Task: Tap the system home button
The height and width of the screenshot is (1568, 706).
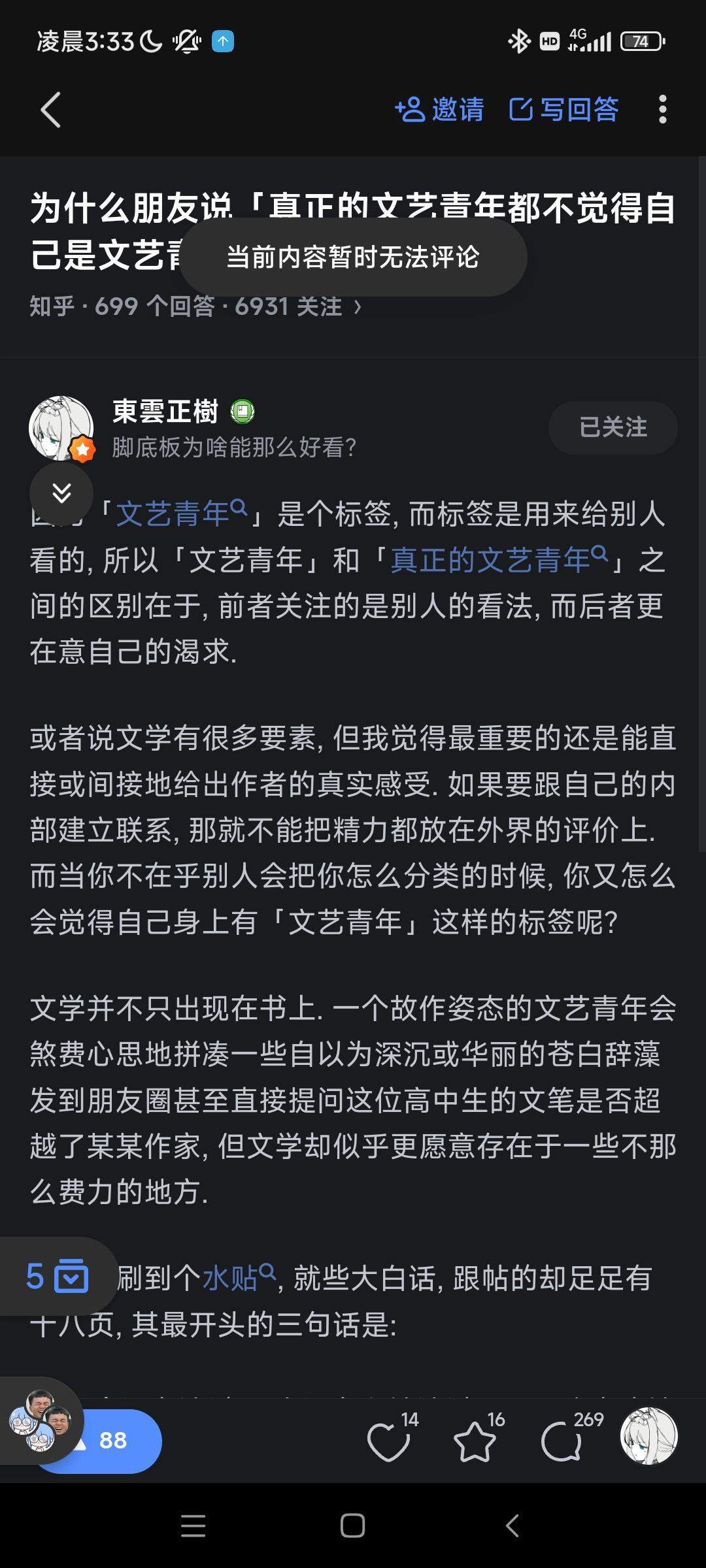Action: tap(352, 1526)
